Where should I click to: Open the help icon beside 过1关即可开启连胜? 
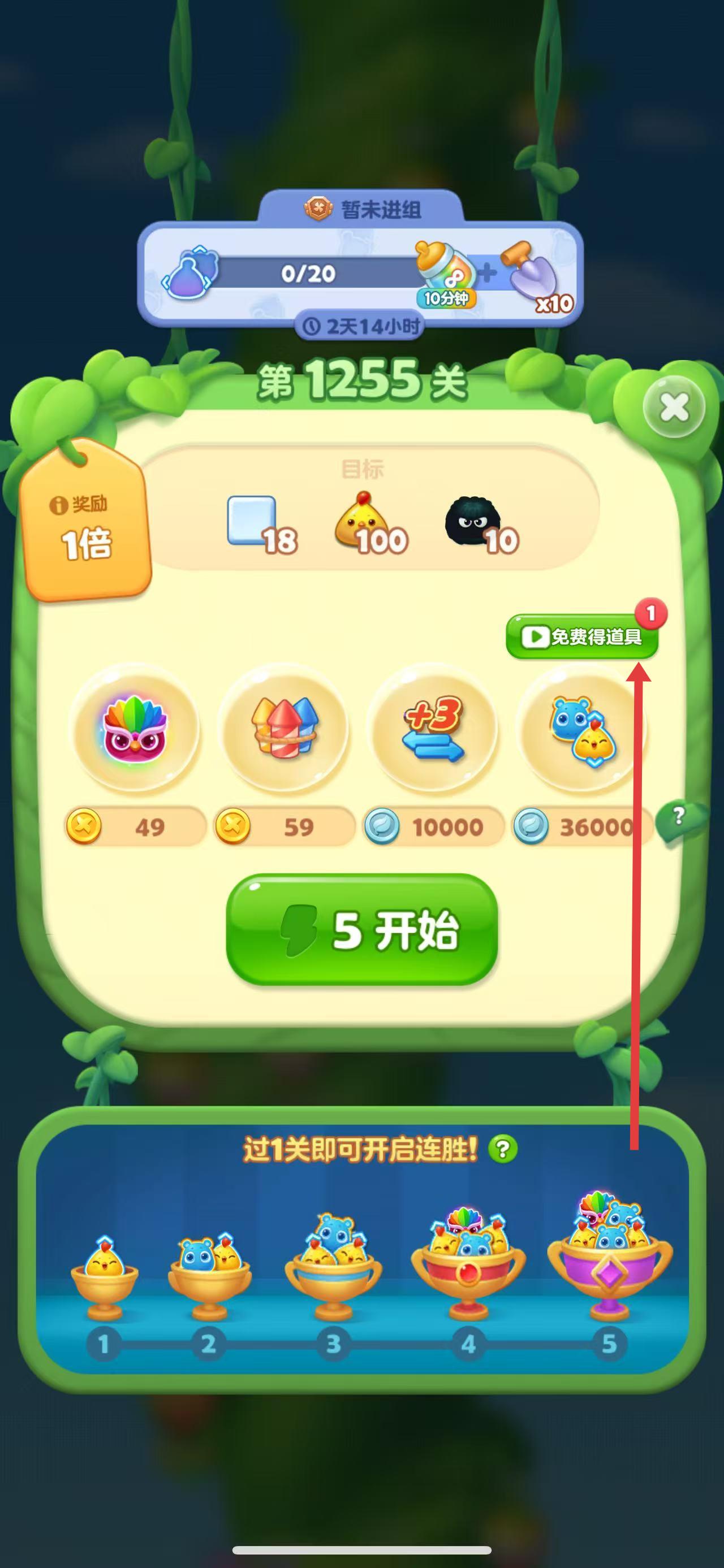(x=503, y=1149)
